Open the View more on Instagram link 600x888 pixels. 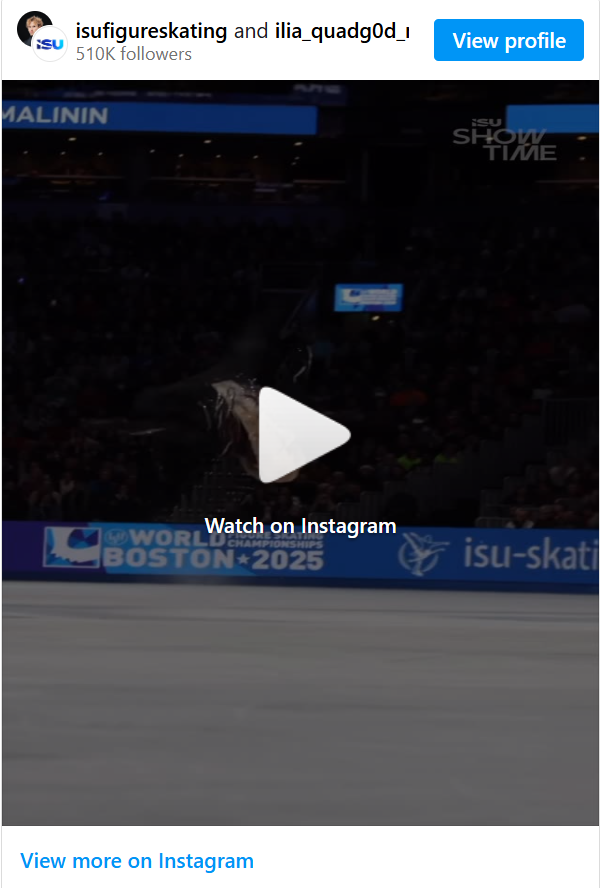point(137,860)
